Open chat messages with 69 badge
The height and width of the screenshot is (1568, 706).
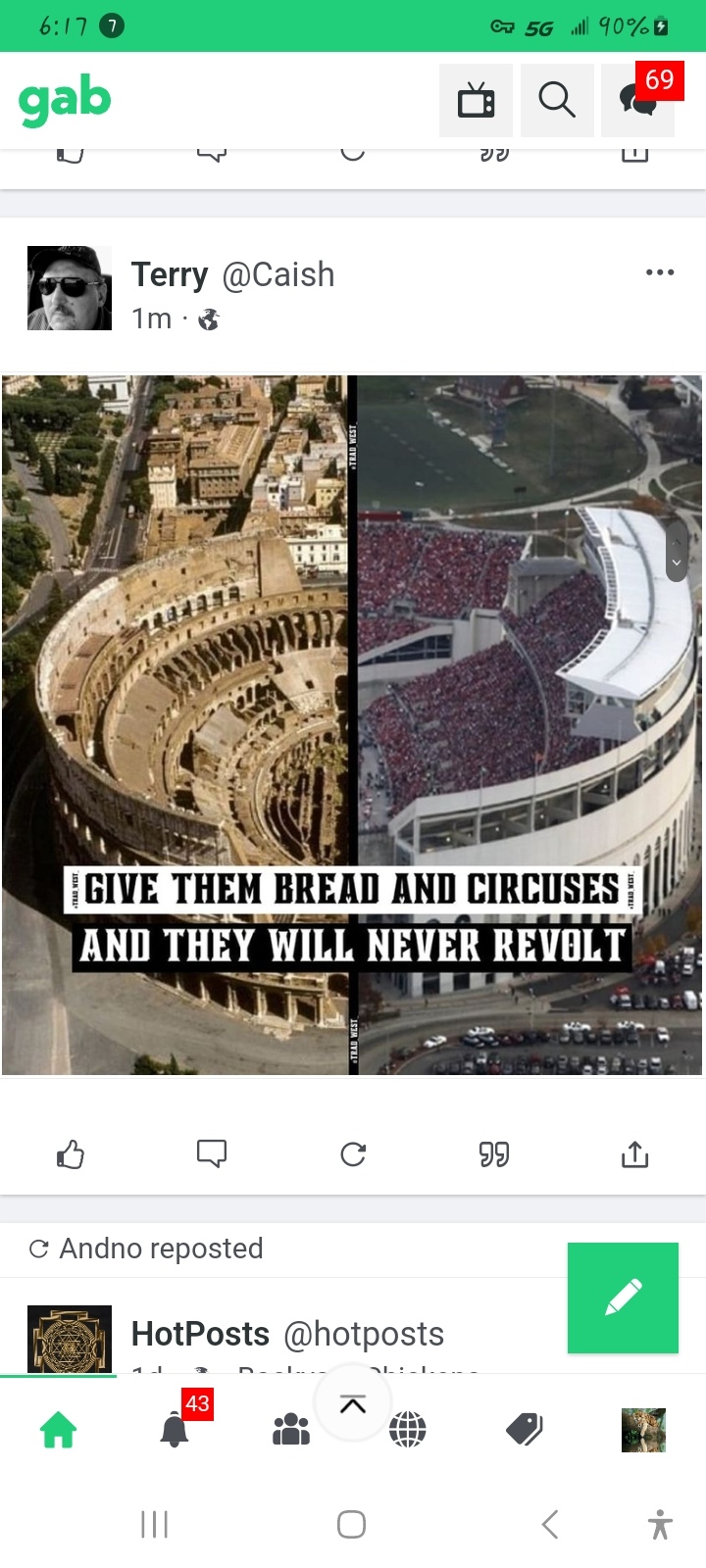pyautogui.click(x=638, y=100)
